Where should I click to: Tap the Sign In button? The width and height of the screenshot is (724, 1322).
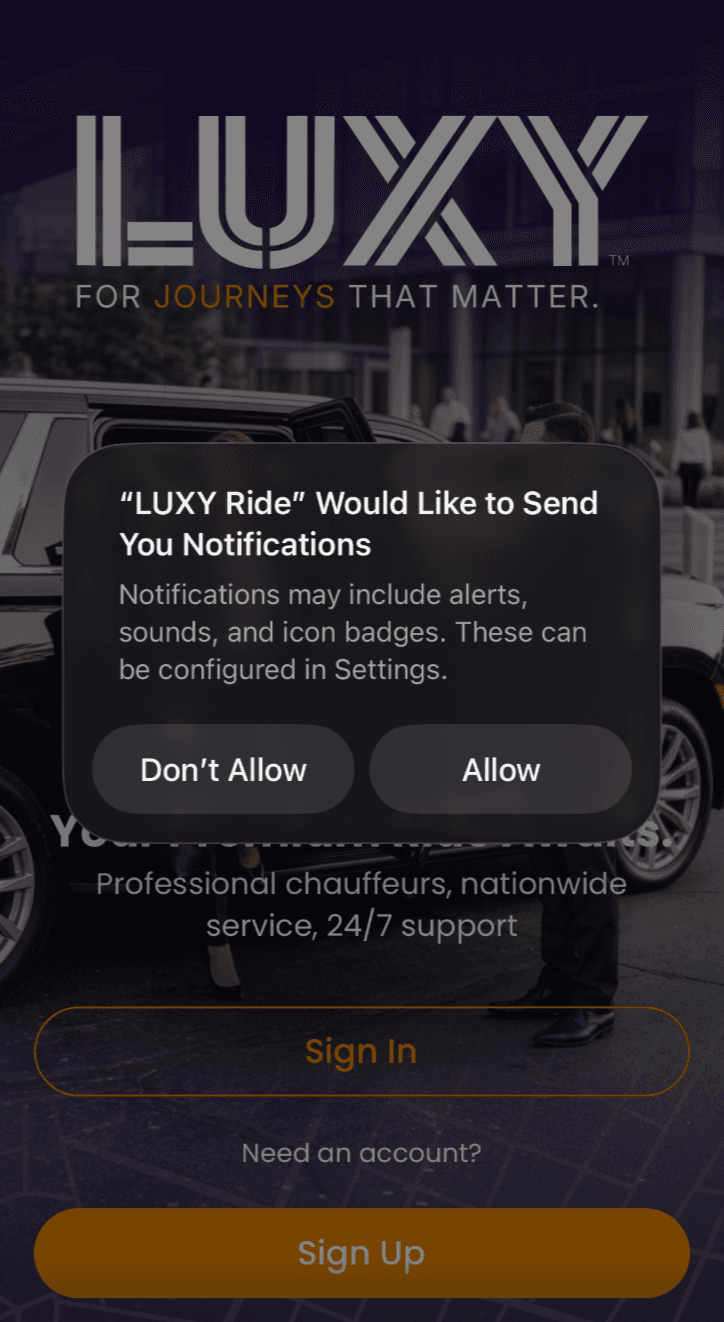pos(361,1051)
